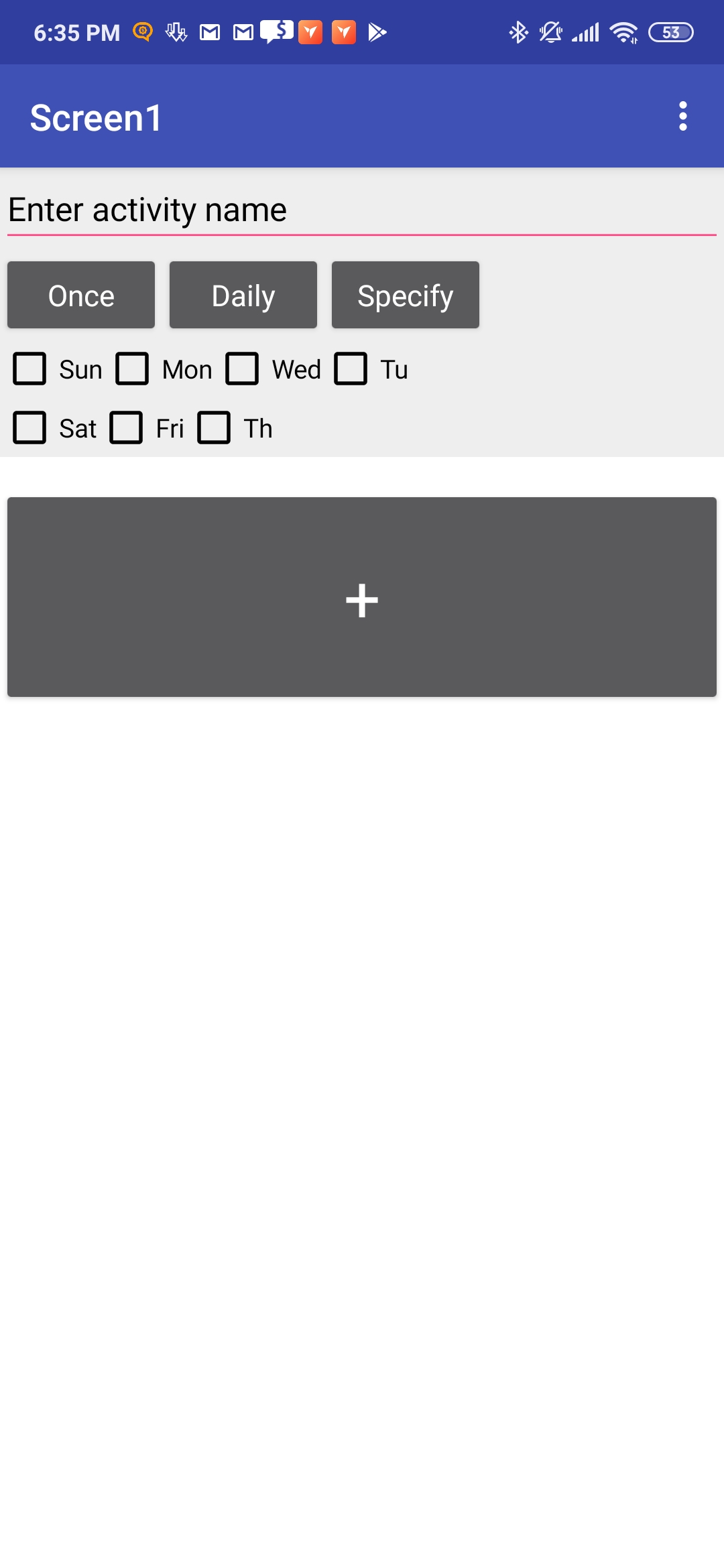724x1568 pixels.
Task: Tap the large plus button
Action: coord(362,597)
